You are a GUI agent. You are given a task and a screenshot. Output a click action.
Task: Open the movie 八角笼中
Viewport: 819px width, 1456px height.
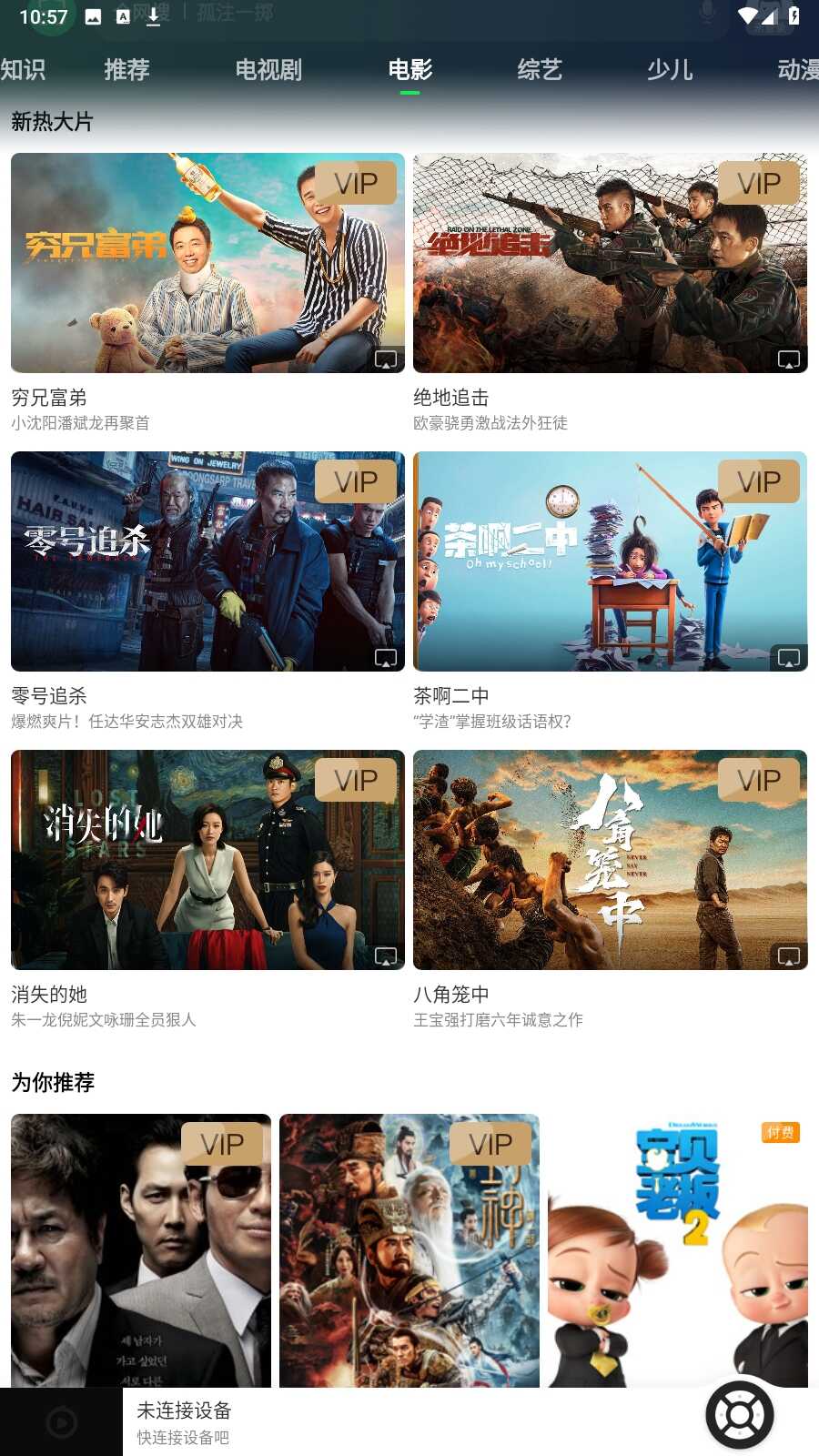pos(610,860)
